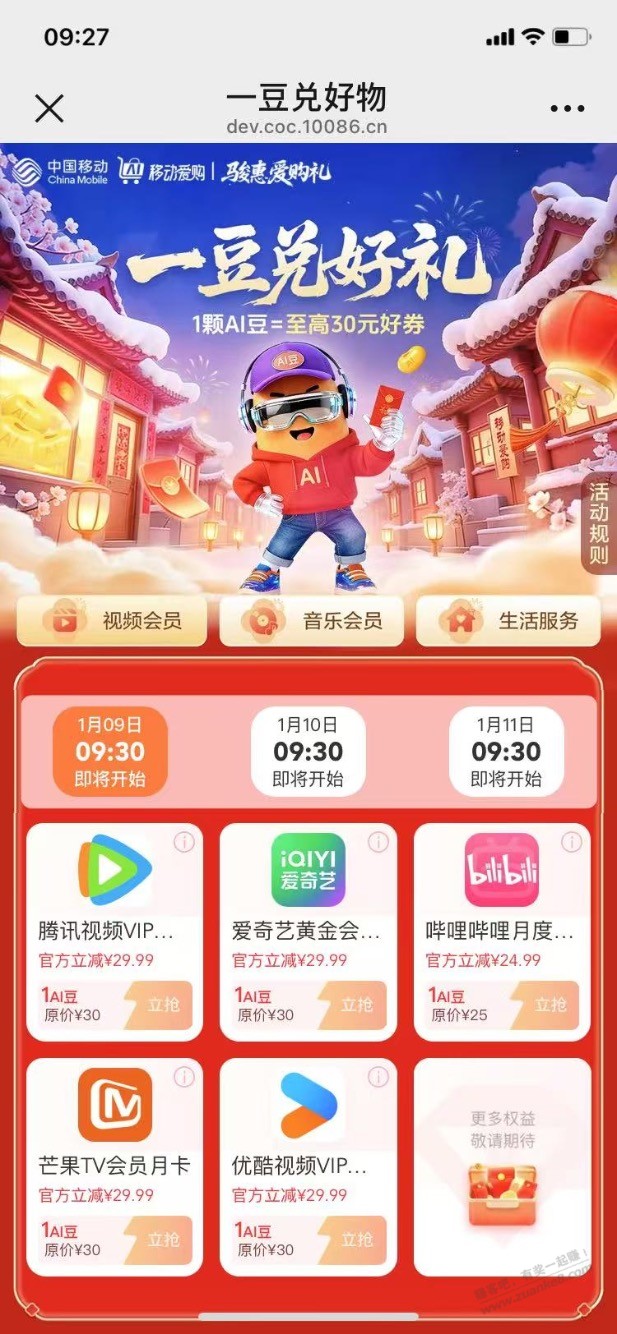Screen dimensions: 617x1334
Task: Grab the 爱奇艺黄金会员 deal with 立抢
Action: [357, 1005]
